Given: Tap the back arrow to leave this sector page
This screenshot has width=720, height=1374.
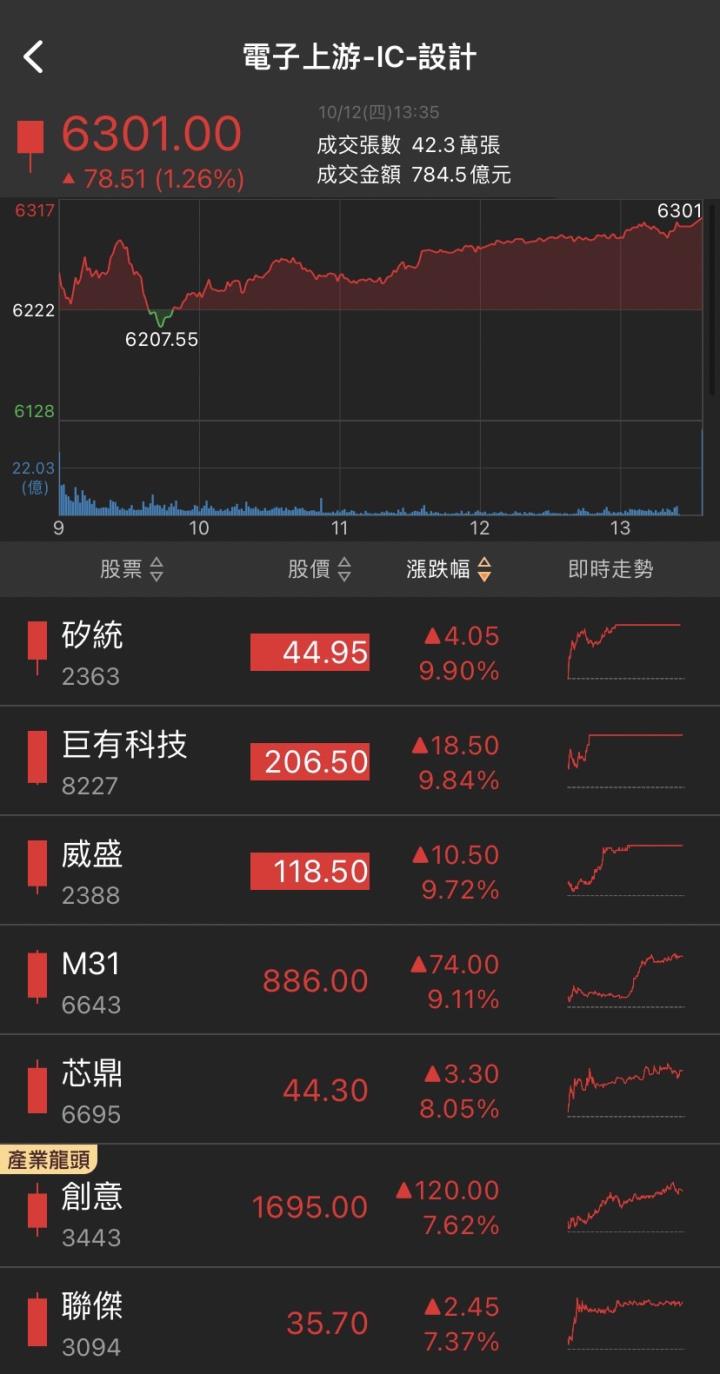Looking at the screenshot, I should tap(34, 57).
